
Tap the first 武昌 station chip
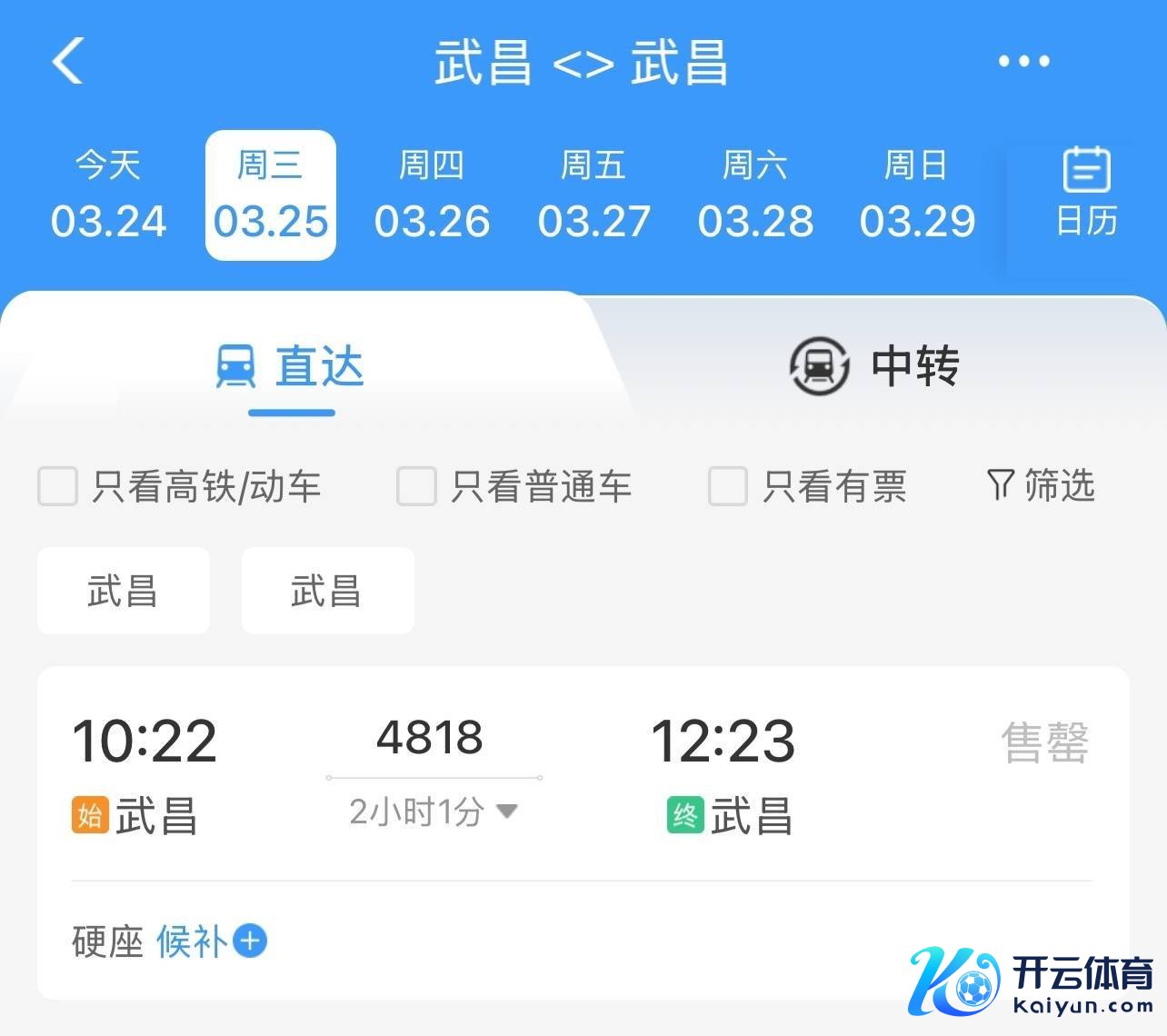point(124,591)
